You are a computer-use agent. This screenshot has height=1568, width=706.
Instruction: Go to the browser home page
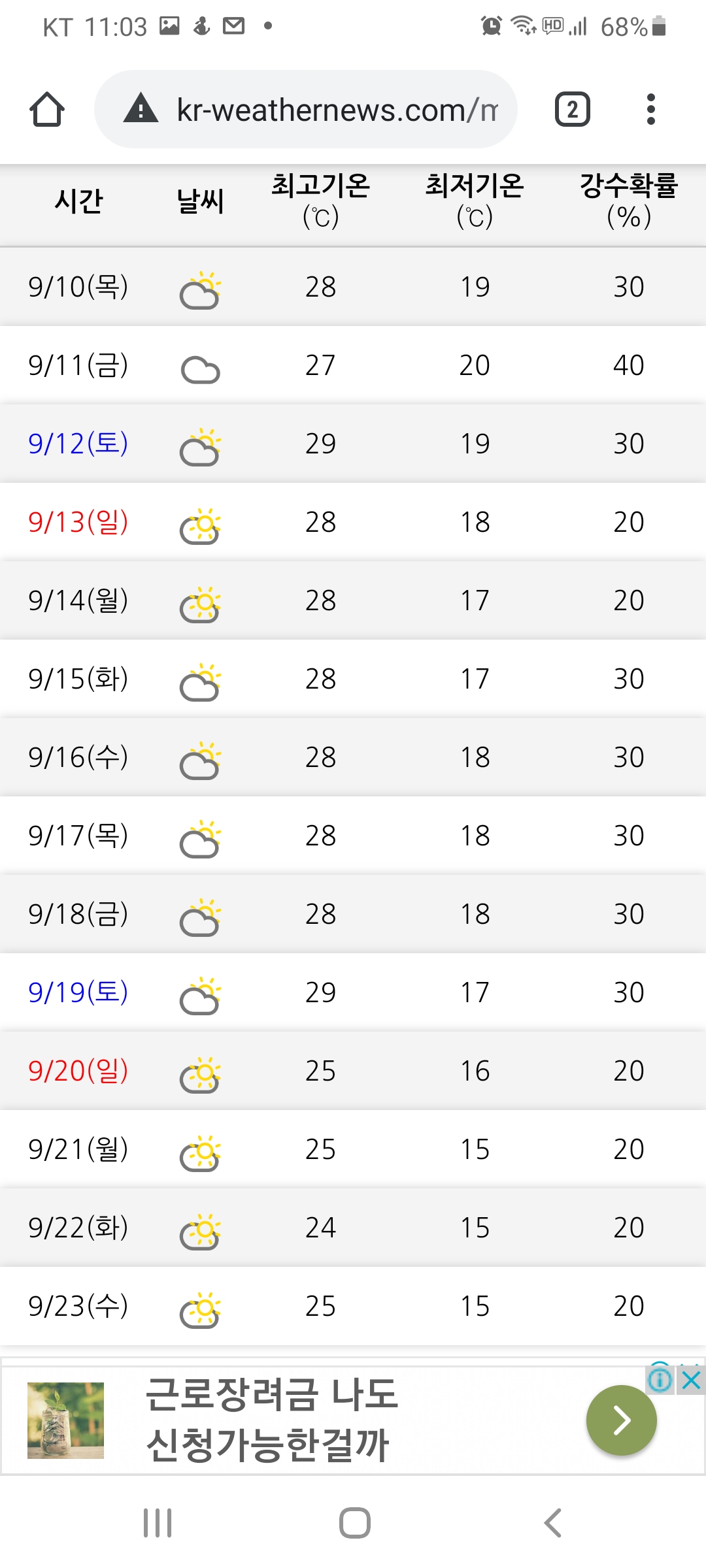click(47, 109)
